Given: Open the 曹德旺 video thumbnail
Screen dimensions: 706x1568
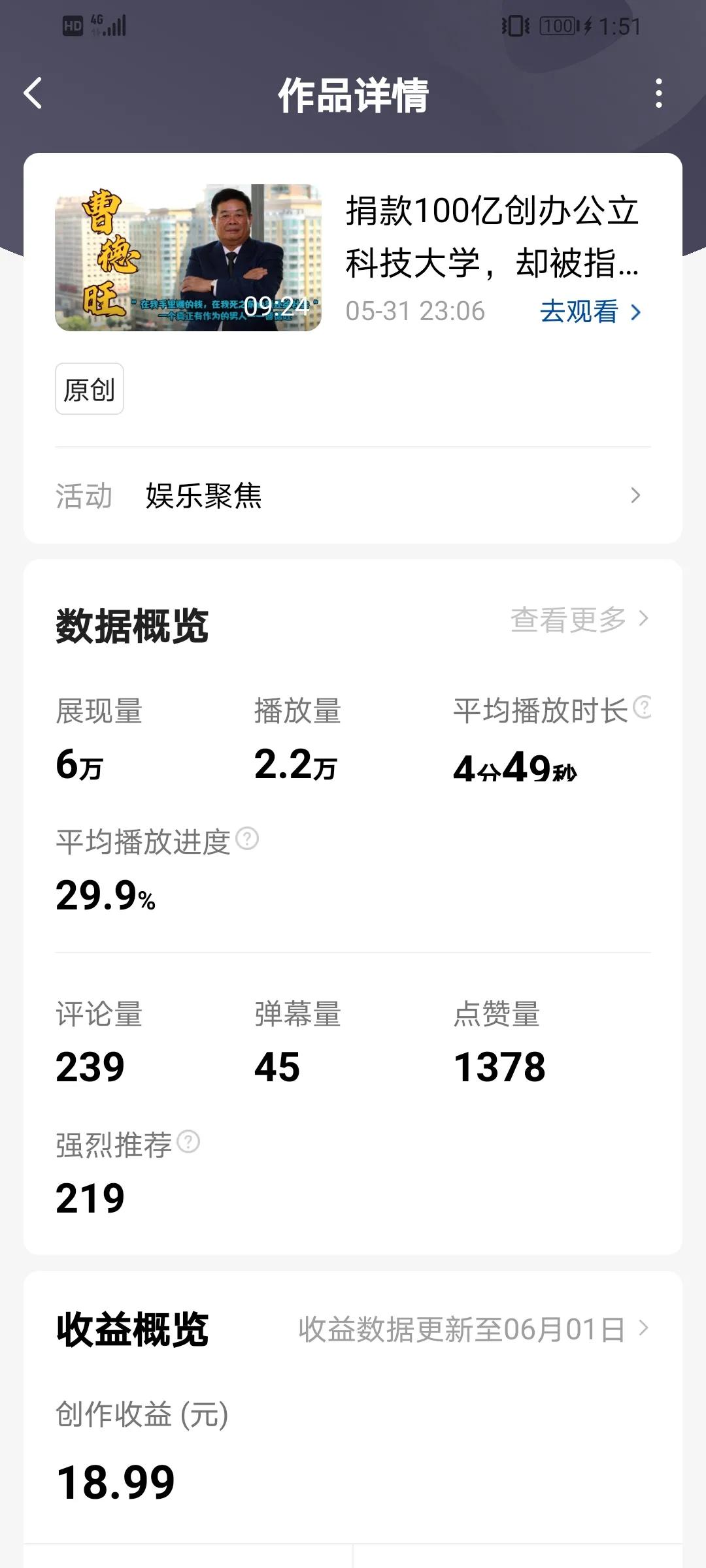Looking at the screenshot, I should click(x=190, y=259).
